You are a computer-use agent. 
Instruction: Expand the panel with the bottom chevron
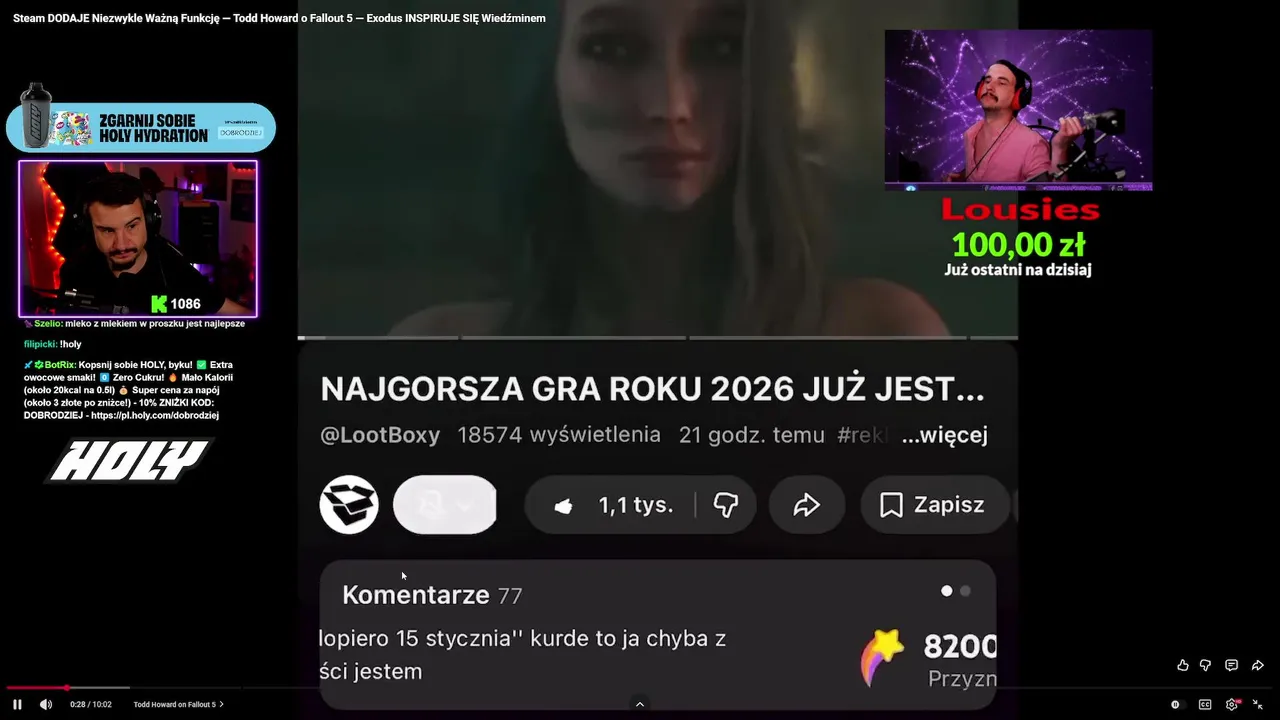tap(640, 704)
